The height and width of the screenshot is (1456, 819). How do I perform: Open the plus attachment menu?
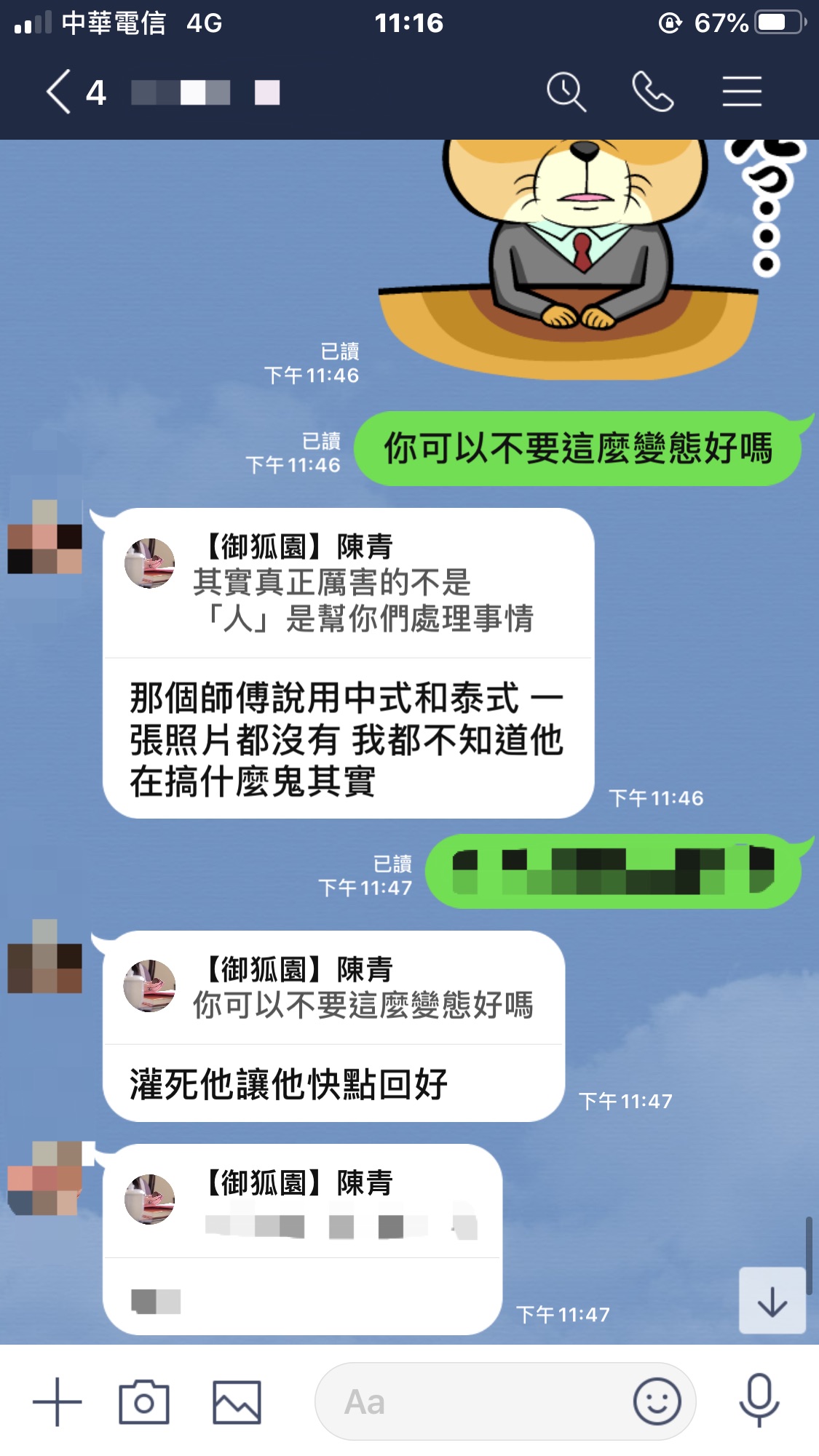click(57, 1401)
